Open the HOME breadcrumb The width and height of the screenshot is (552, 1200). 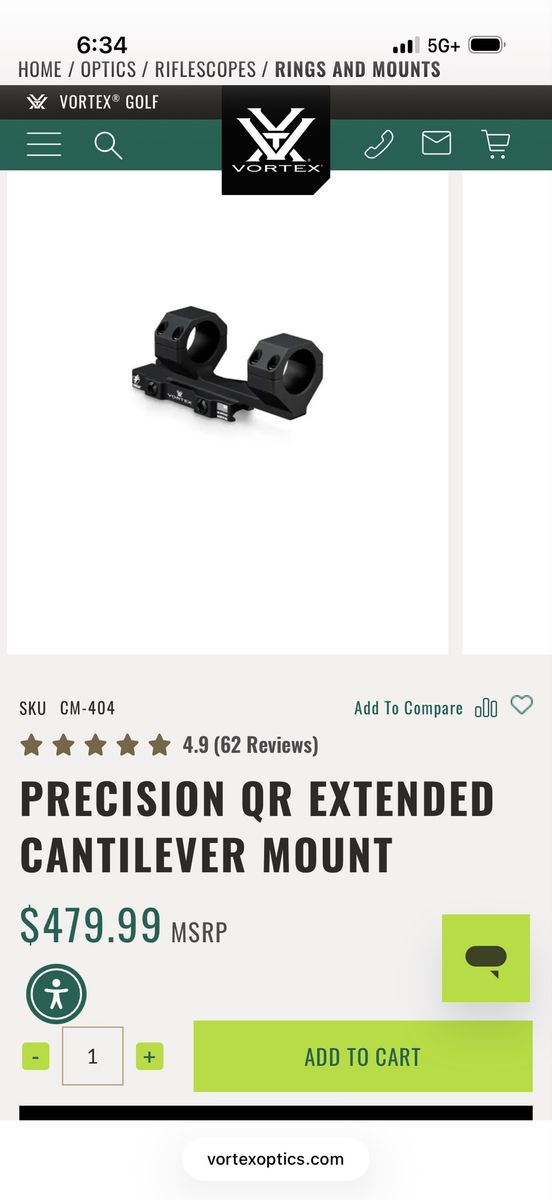click(40, 70)
